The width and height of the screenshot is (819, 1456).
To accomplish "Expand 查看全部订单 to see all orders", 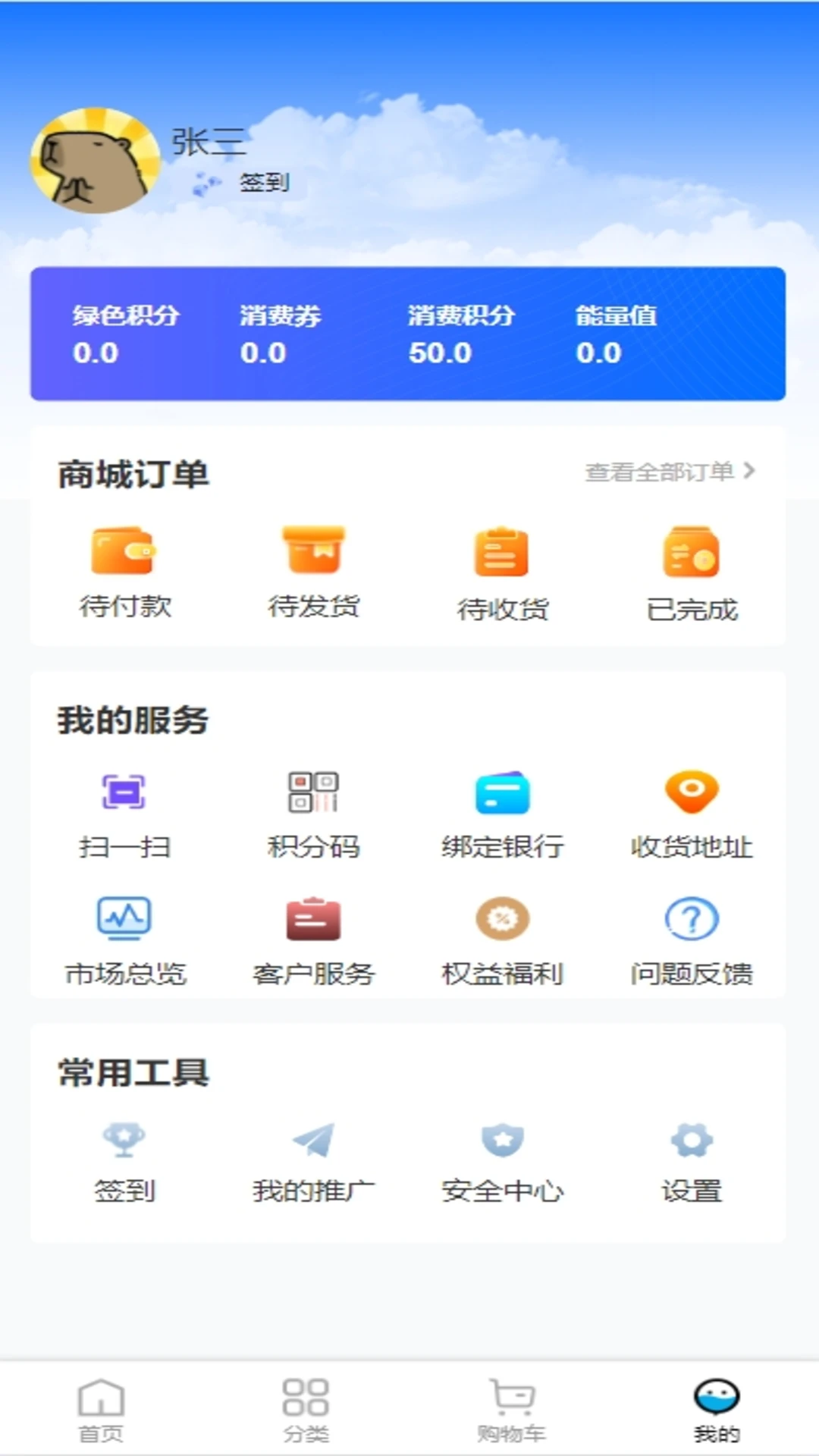I will point(670,471).
